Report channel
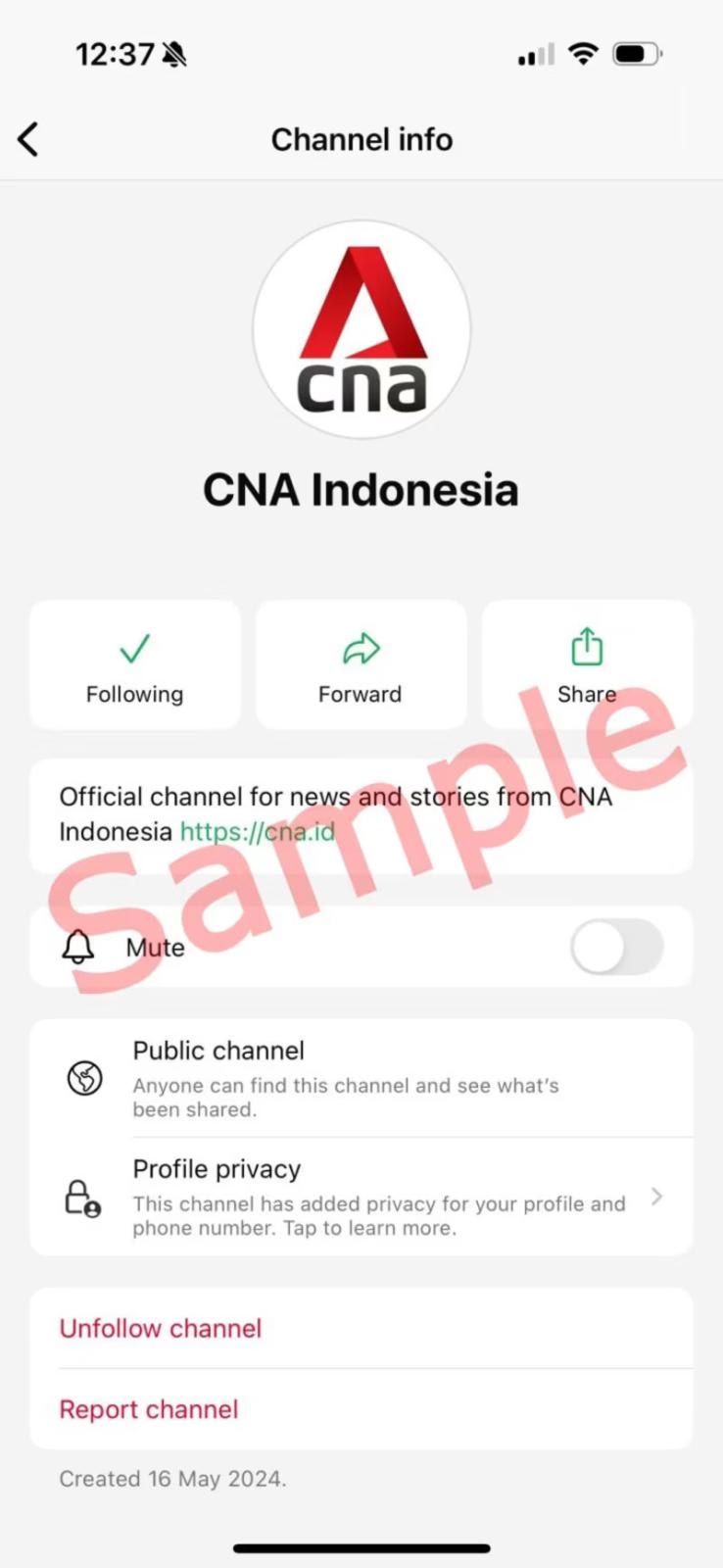The image size is (723, 1568). tap(149, 1409)
